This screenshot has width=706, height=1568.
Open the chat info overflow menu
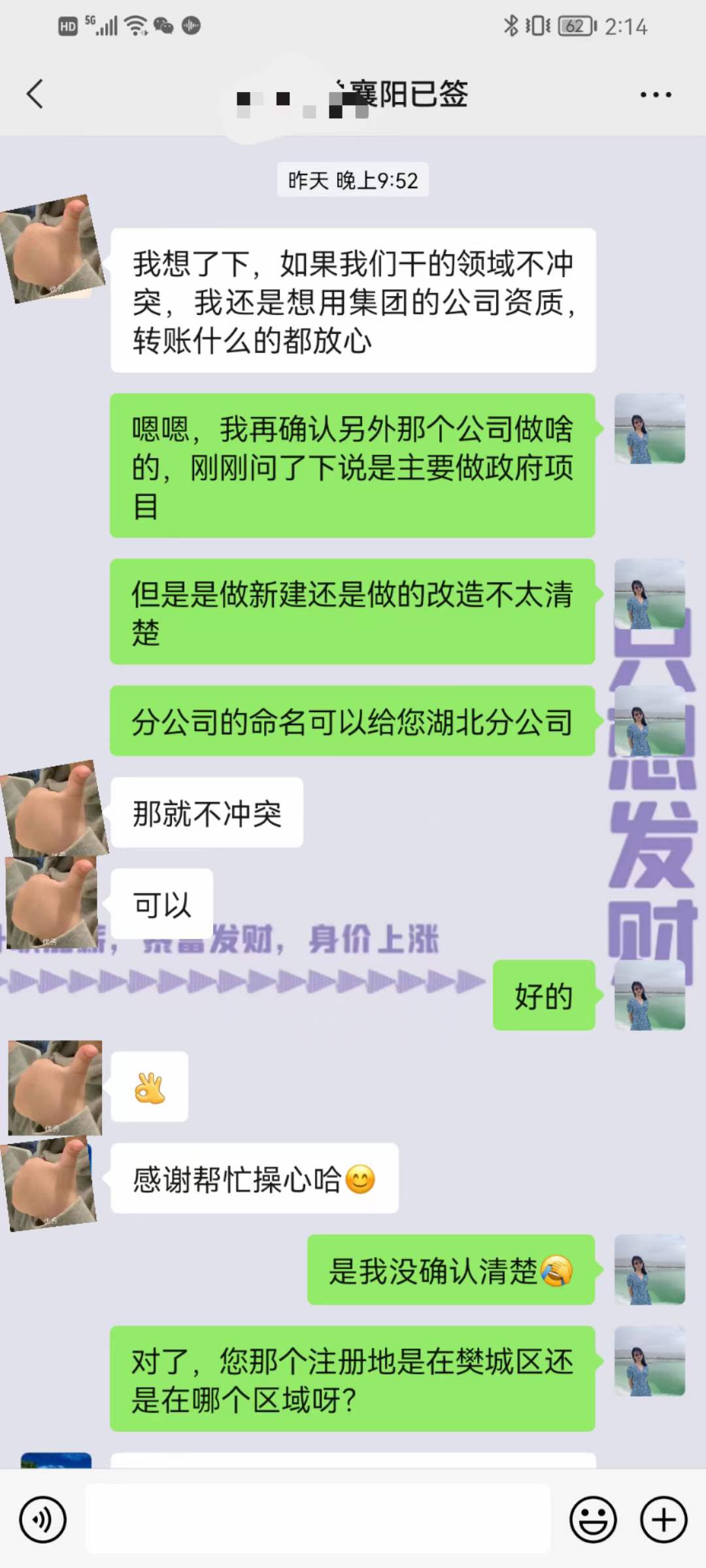(655, 95)
